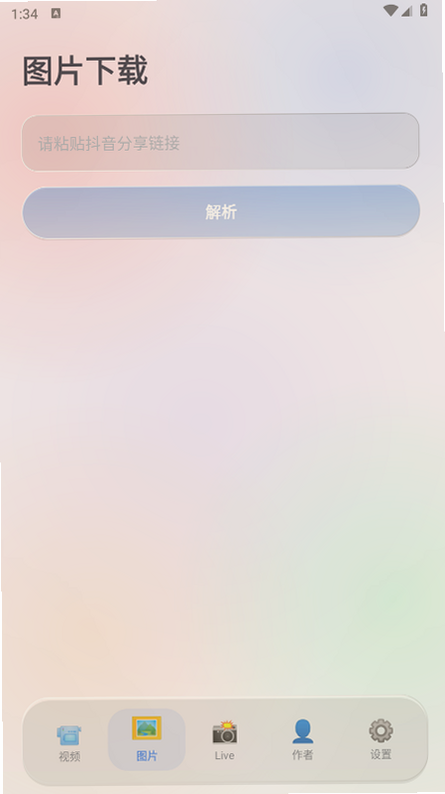
Task: Tap the 解析 button
Action: coord(221,212)
